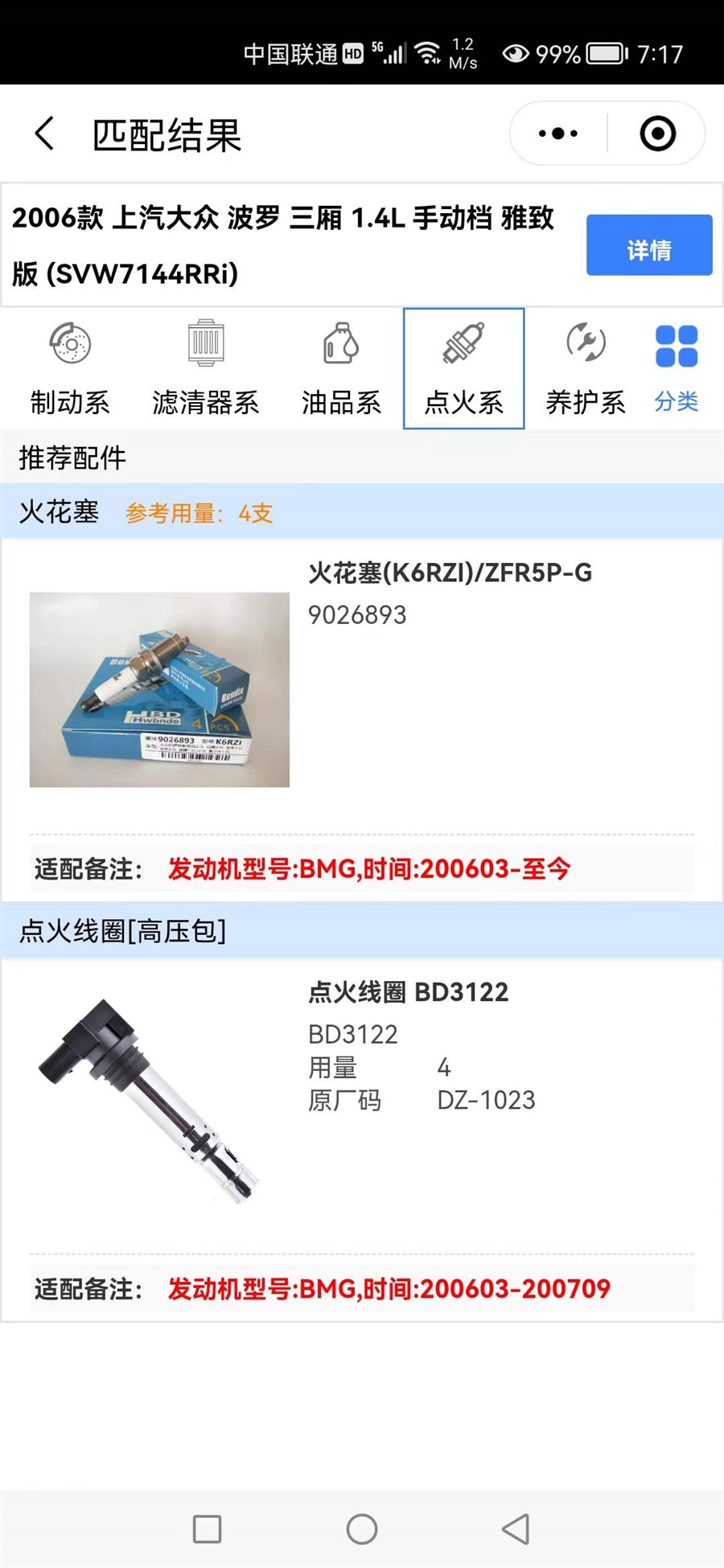Image resolution: width=724 pixels, height=1568 pixels.
Task: Close the mini program via circle icon
Action: (657, 133)
